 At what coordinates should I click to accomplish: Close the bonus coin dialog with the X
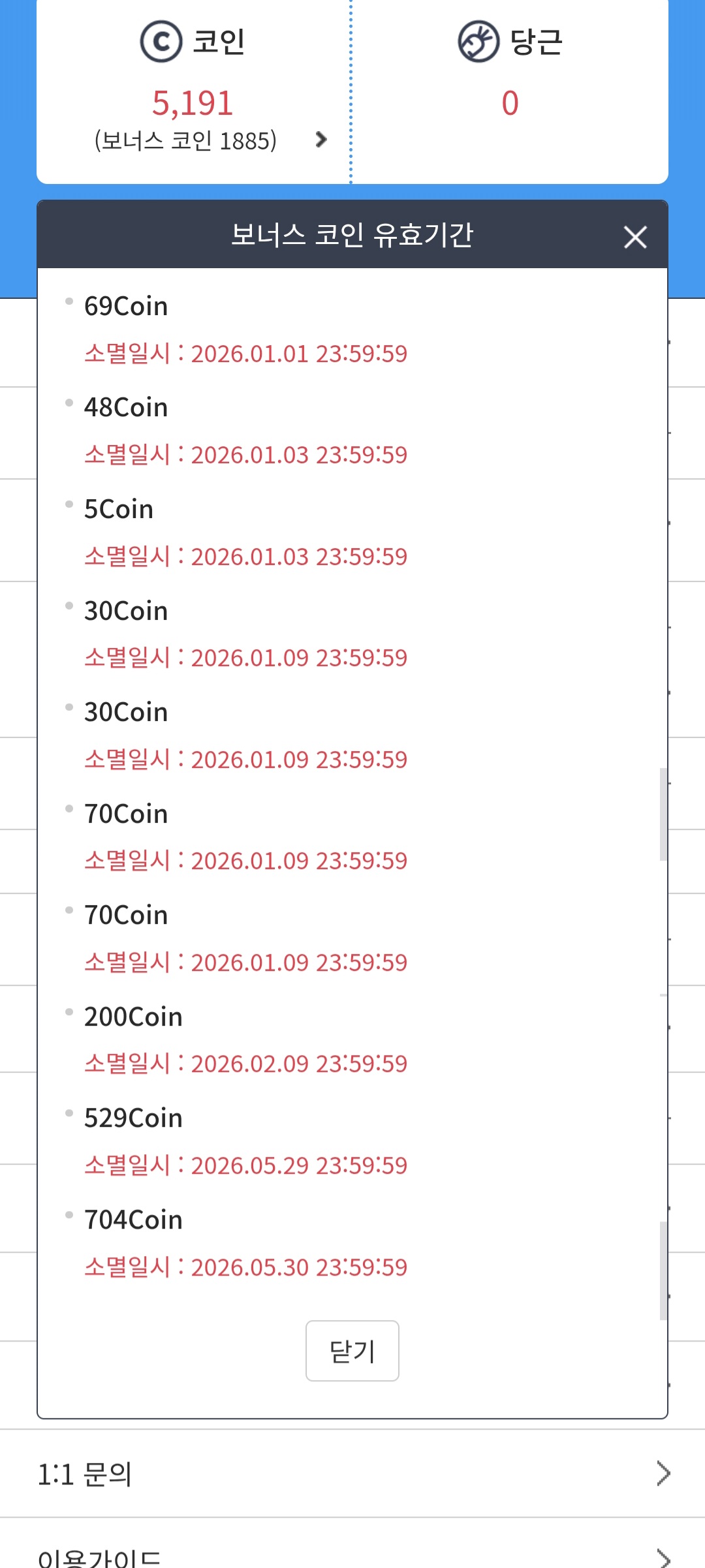(x=635, y=237)
